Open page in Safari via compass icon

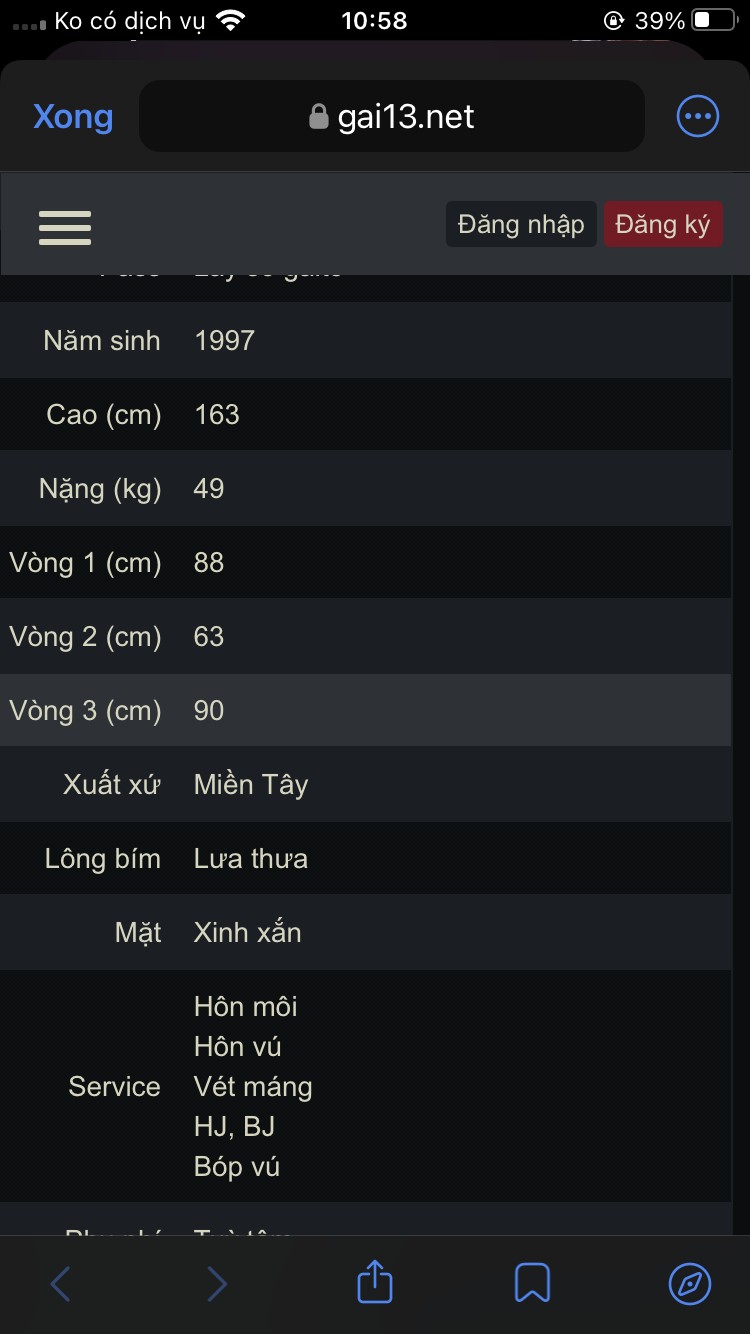tap(690, 1283)
